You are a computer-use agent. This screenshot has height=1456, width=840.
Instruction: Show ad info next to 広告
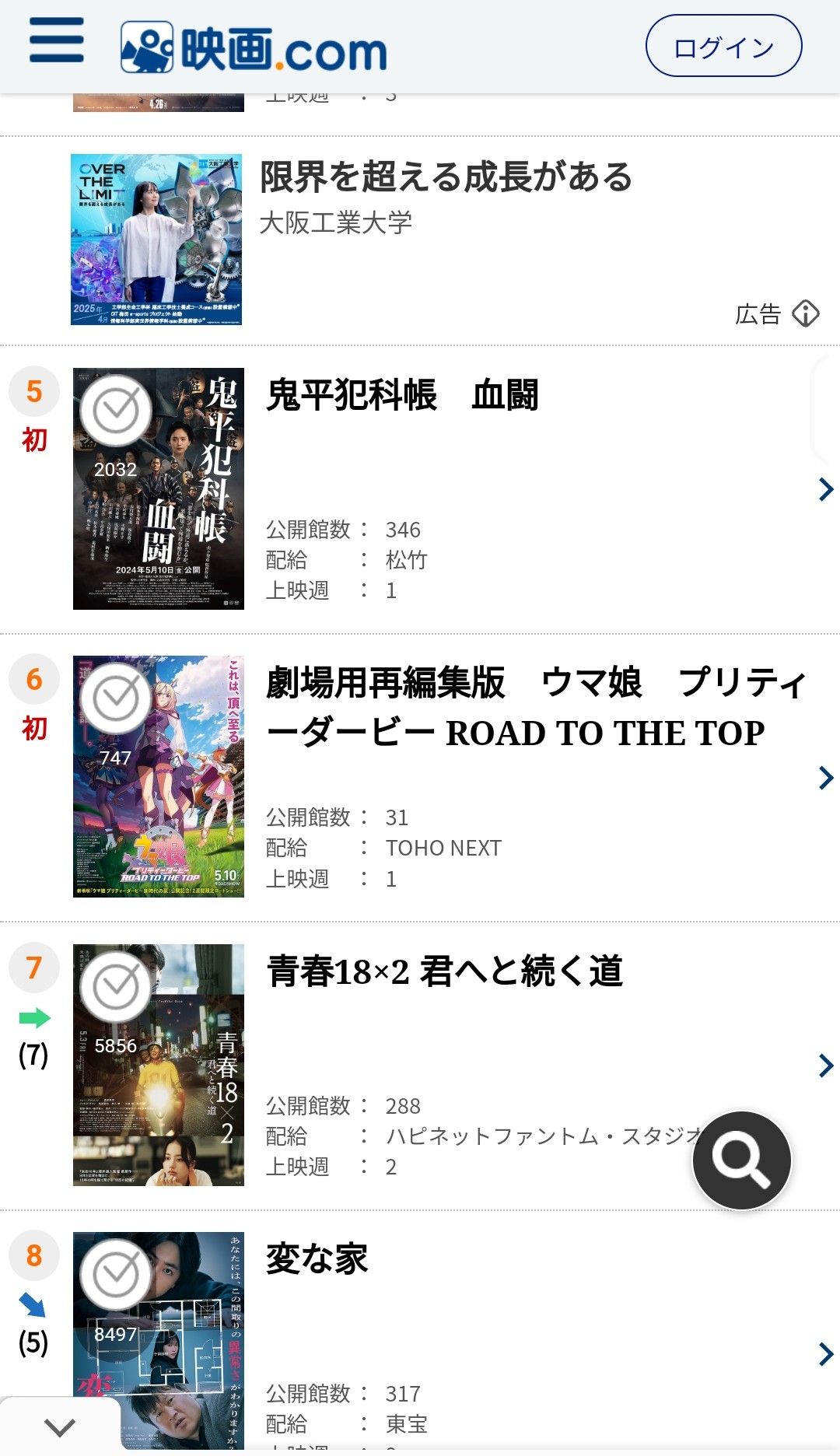(806, 313)
